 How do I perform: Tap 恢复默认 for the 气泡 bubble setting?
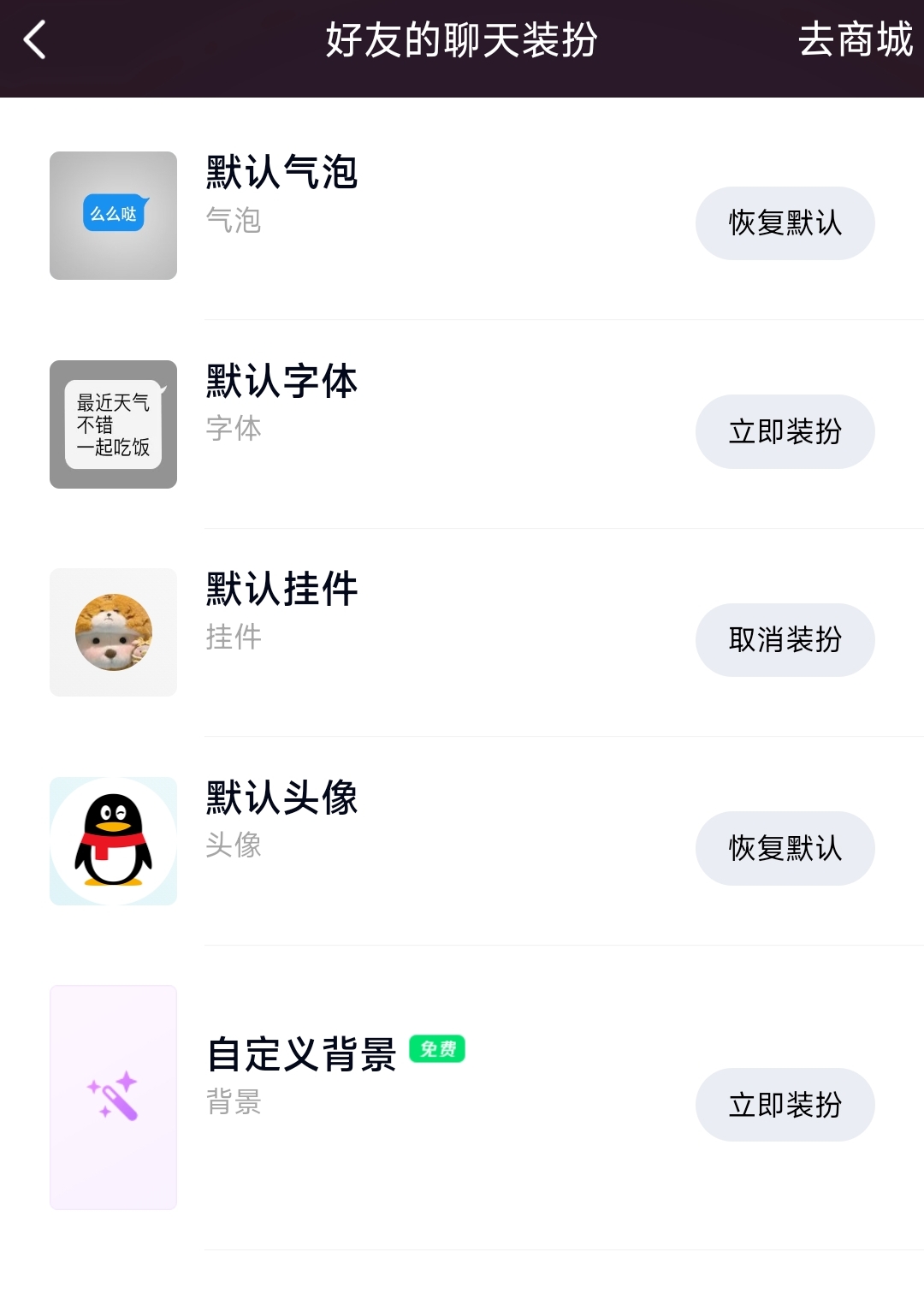(x=785, y=223)
